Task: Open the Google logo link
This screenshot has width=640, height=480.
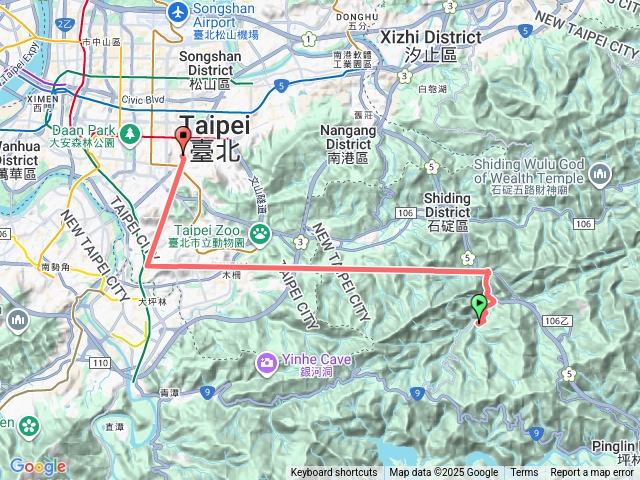Action: coord(37,466)
